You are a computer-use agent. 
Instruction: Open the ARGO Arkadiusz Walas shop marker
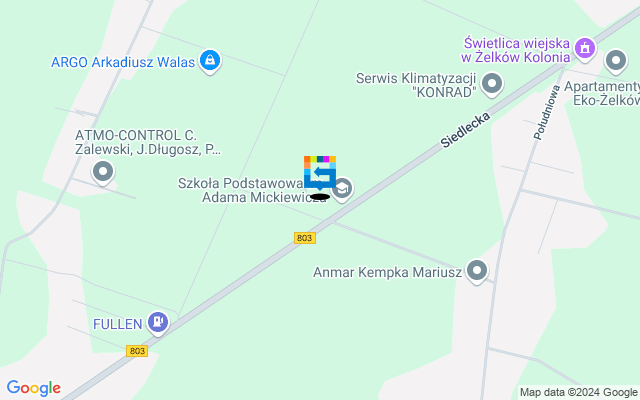(x=210, y=62)
